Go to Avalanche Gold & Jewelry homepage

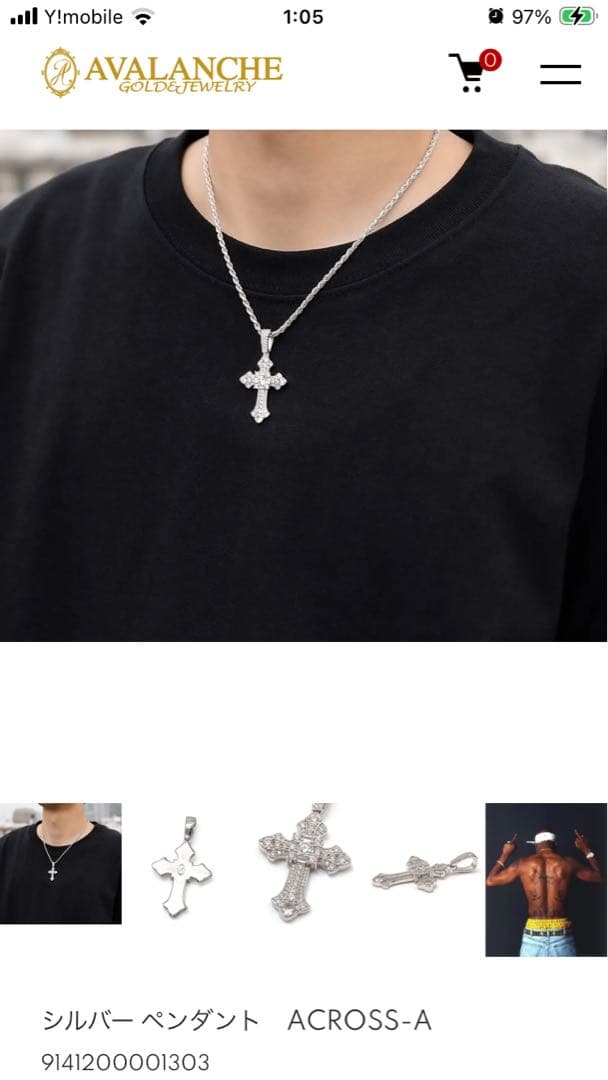click(162, 72)
